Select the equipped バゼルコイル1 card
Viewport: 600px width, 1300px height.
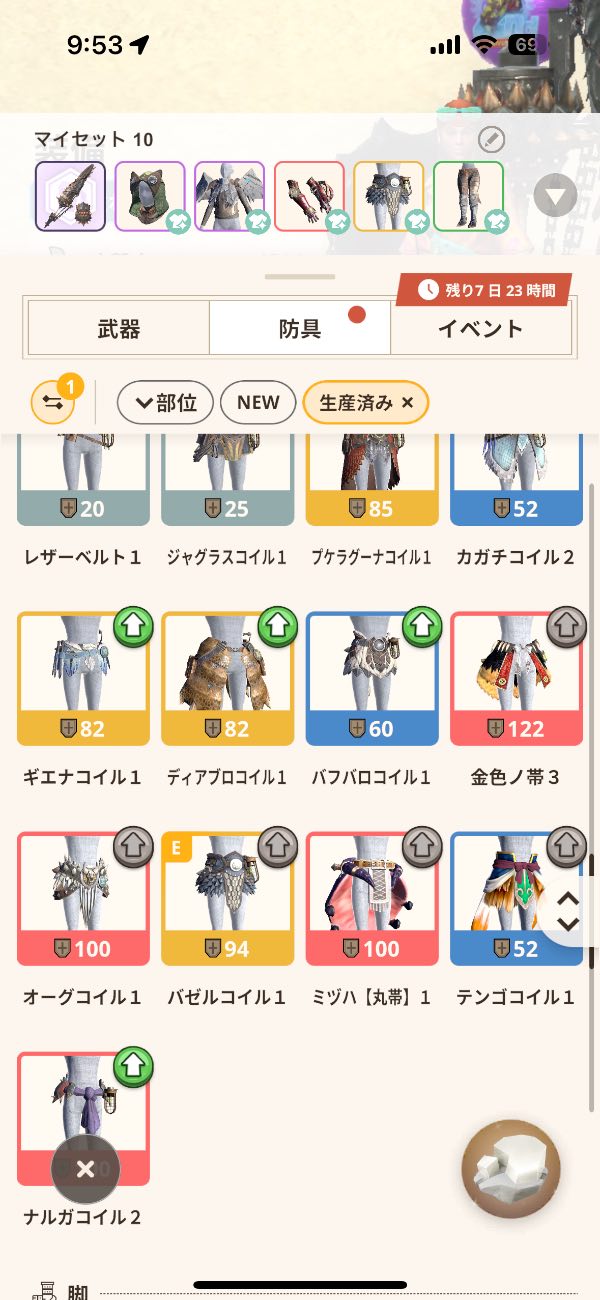(x=227, y=899)
